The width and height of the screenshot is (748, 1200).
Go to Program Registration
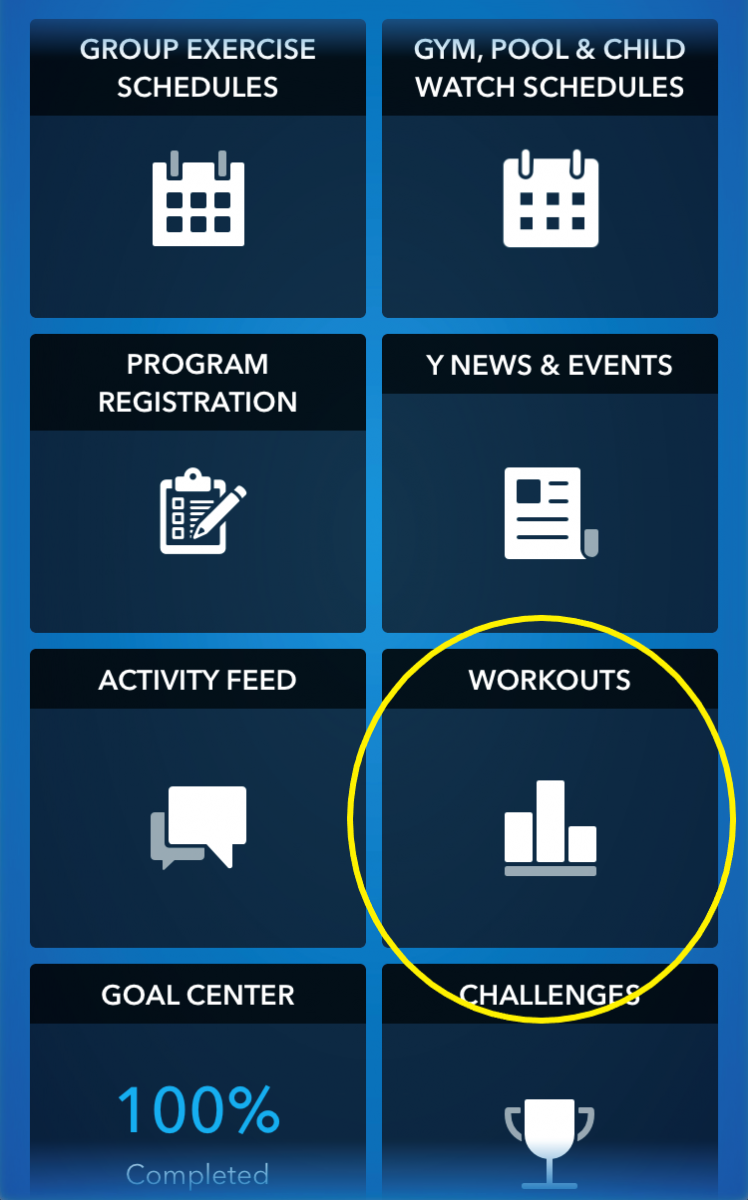pos(198,485)
